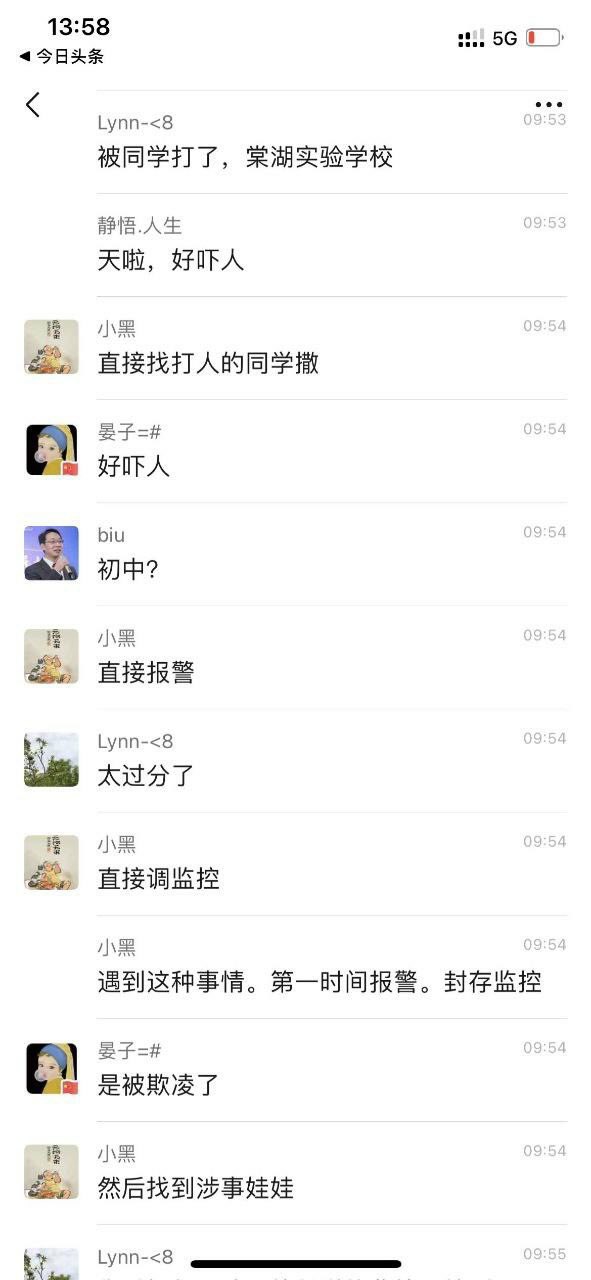Tap 小黑's avatar beside 然后找到涉事娃娃

tap(51, 1171)
